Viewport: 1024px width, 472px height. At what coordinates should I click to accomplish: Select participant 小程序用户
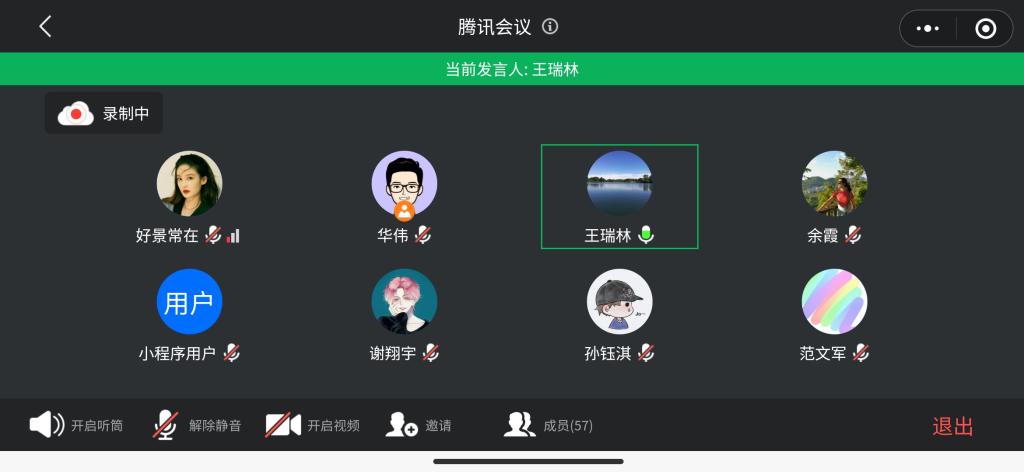[x=189, y=303]
